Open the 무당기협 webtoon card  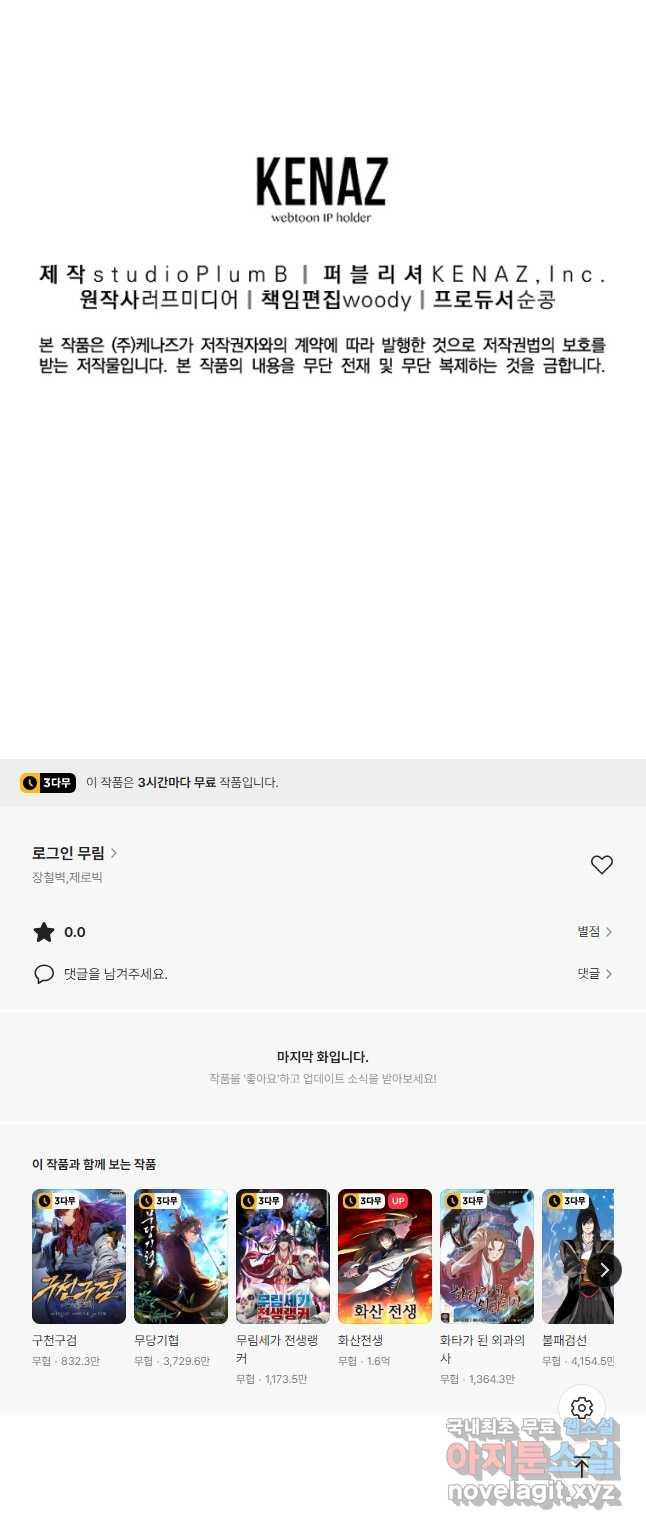[x=181, y=1256]
